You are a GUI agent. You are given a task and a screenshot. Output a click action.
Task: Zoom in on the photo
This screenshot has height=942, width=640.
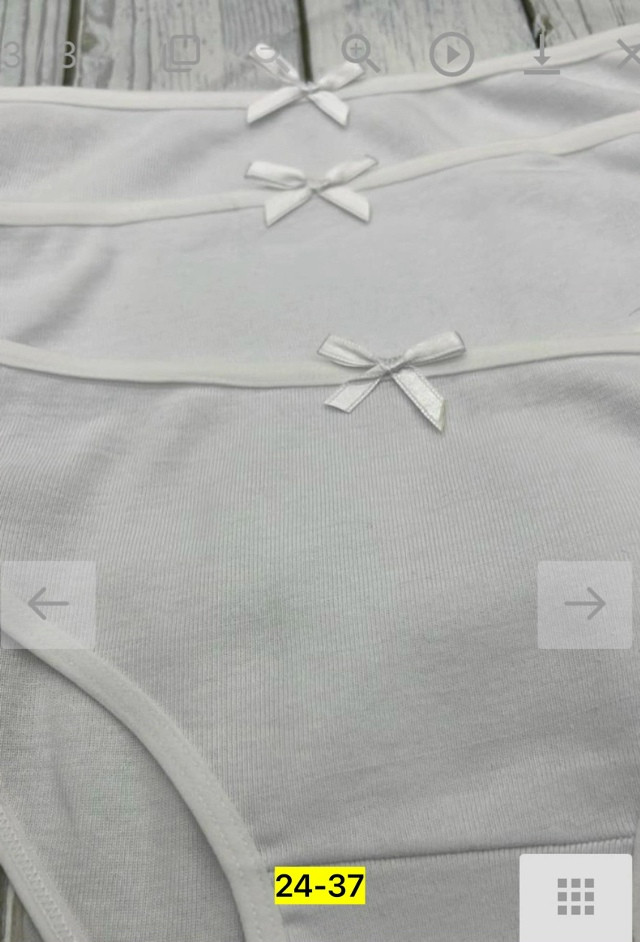point(360,53)
